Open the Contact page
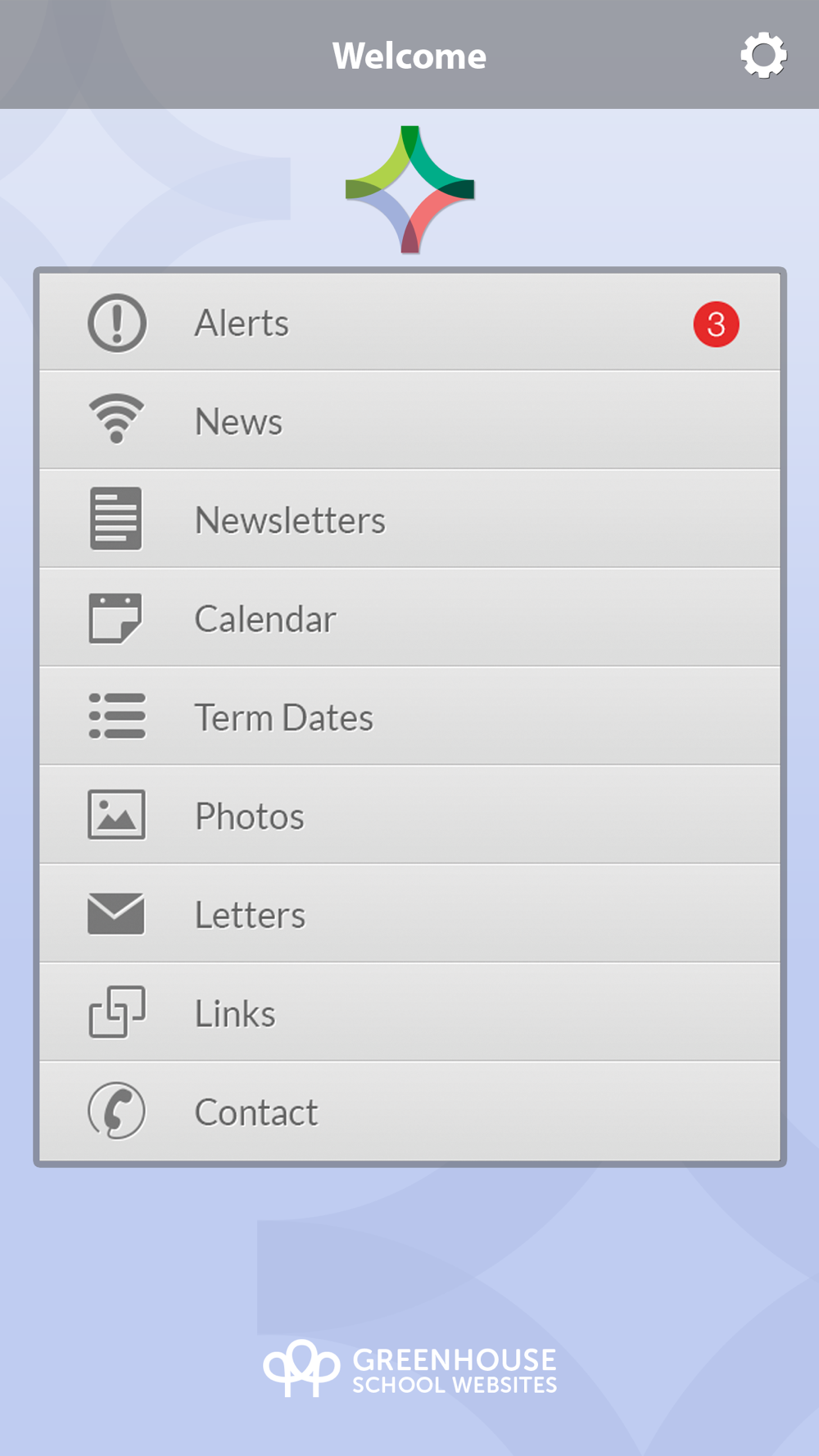 (409, 1111)
